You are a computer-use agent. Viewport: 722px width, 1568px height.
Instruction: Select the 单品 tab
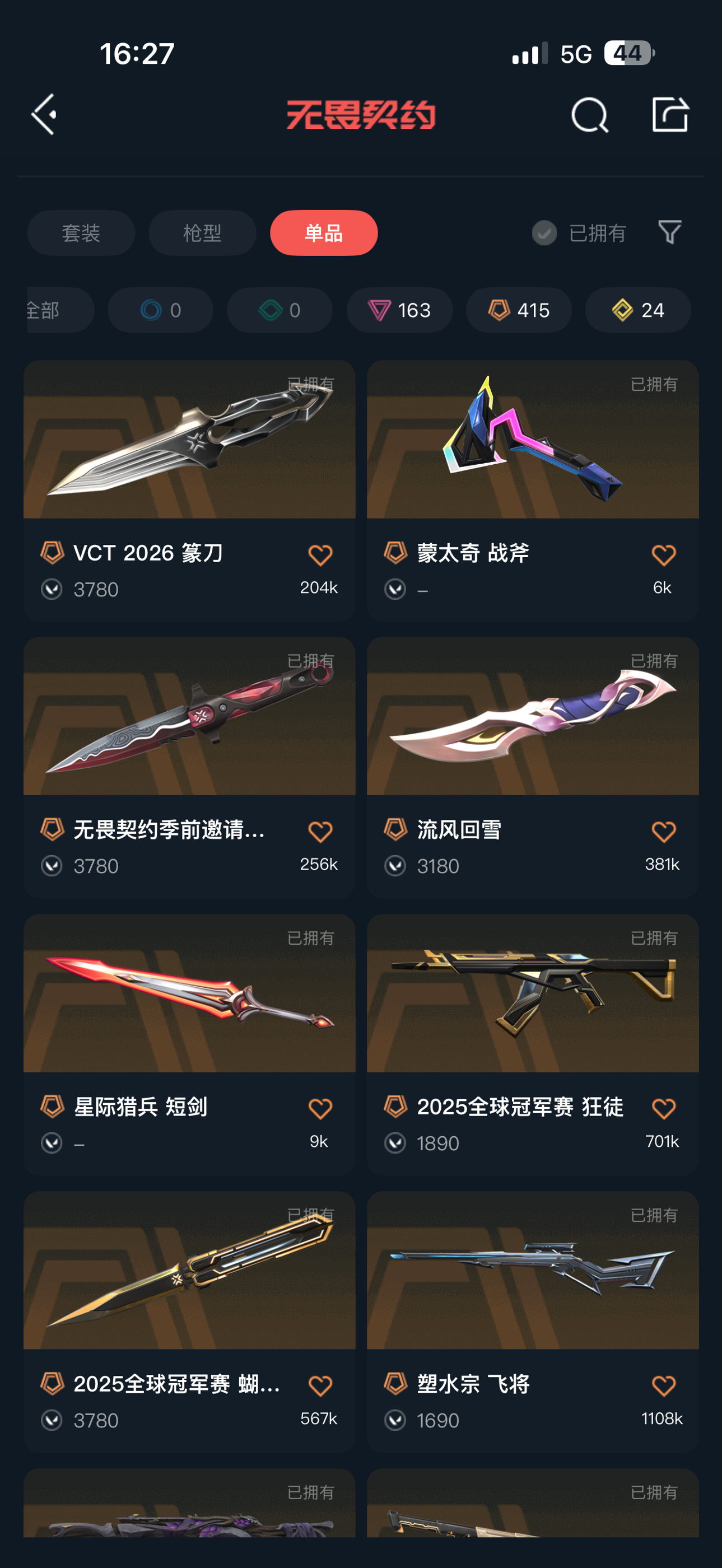[x=324, y=233]
